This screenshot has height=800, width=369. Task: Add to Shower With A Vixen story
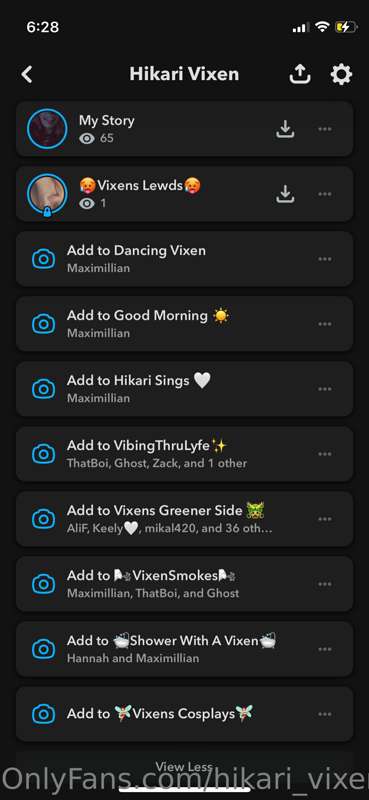click(x=184, y=649)
